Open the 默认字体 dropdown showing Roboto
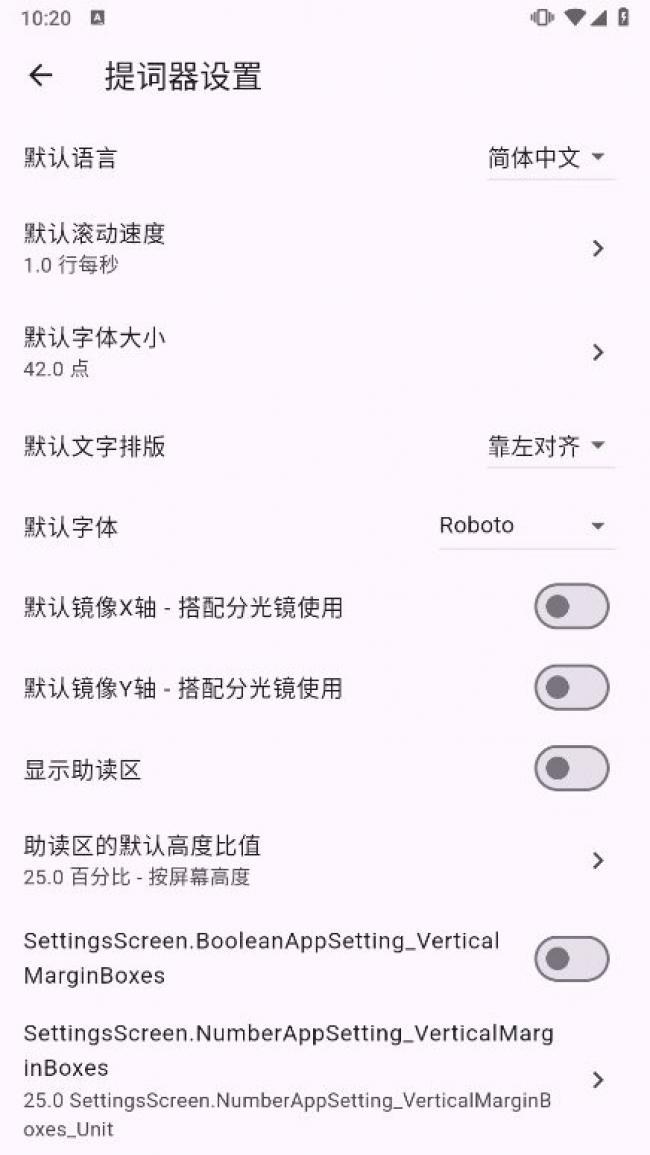The width and height of the screenshot is (650, 1155). click(x=525, y=526)
